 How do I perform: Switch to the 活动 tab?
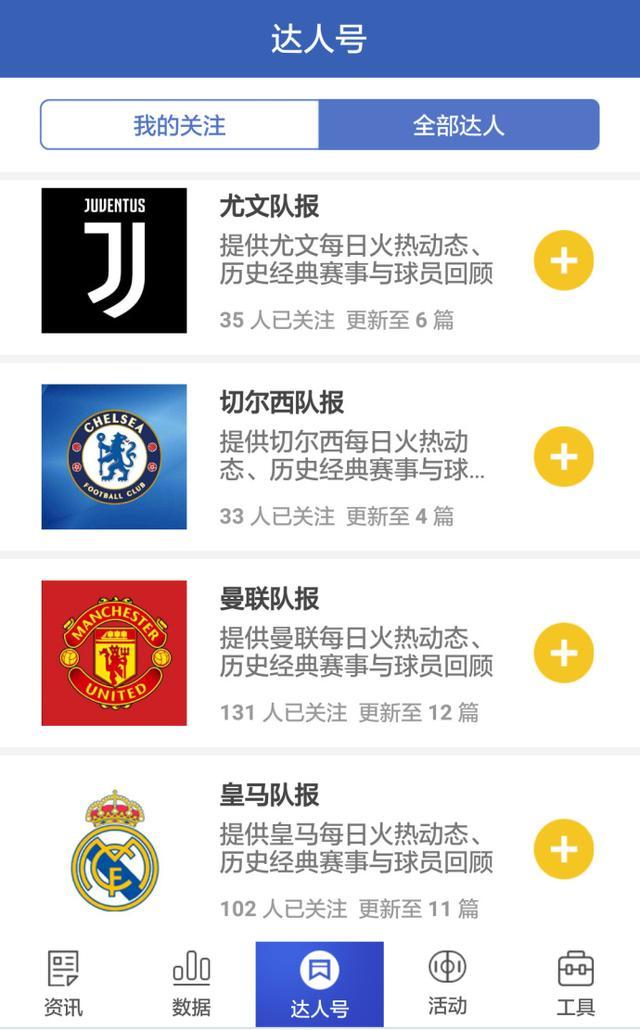[x=447, y=984]
